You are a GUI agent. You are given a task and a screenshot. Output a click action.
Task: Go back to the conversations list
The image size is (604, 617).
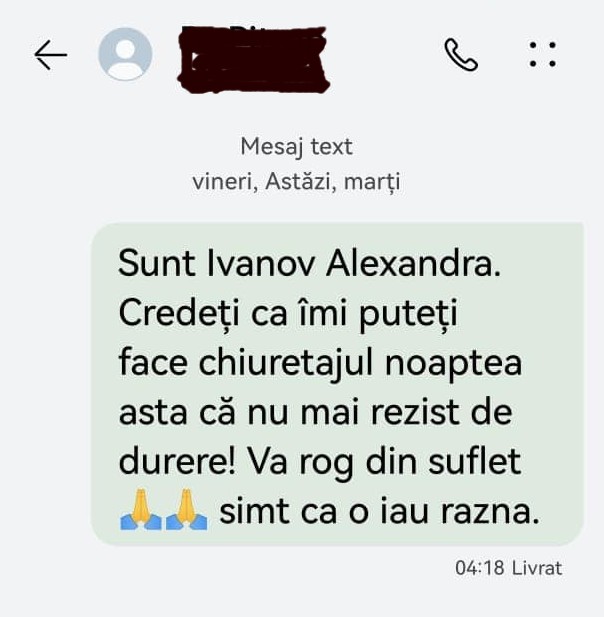(51, 55)
